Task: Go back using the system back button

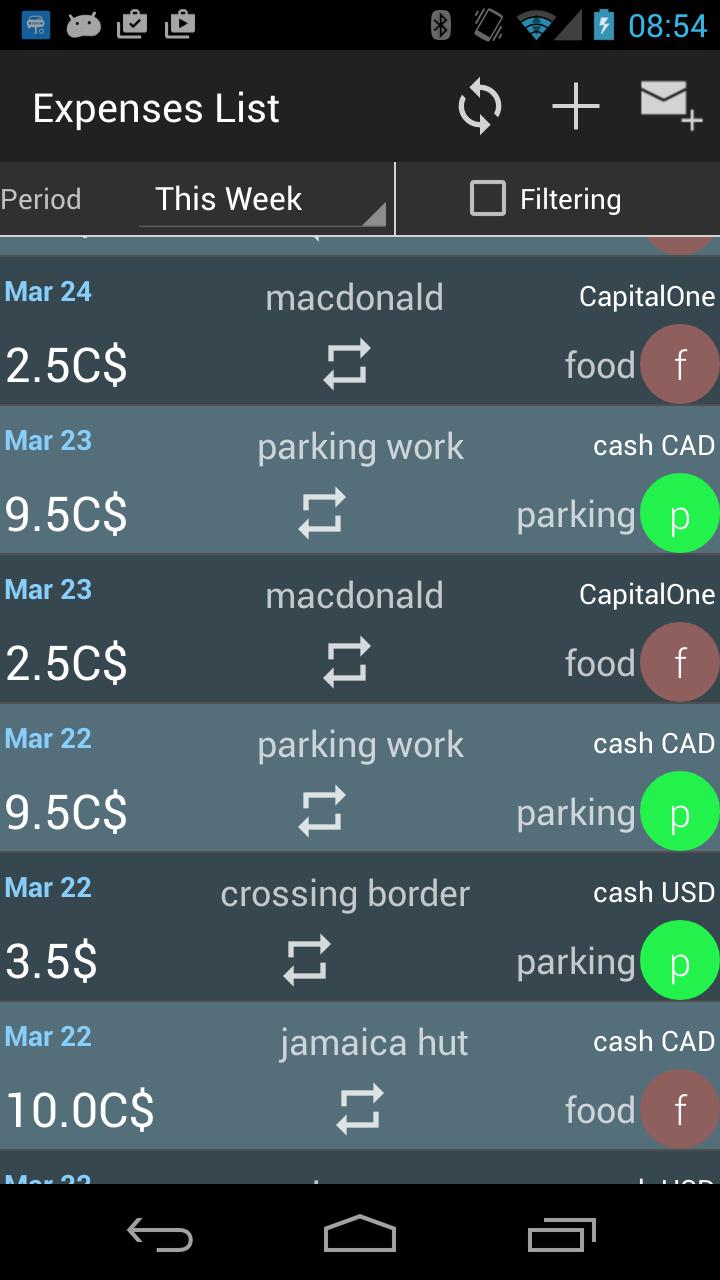Action: click(160, 1236)
